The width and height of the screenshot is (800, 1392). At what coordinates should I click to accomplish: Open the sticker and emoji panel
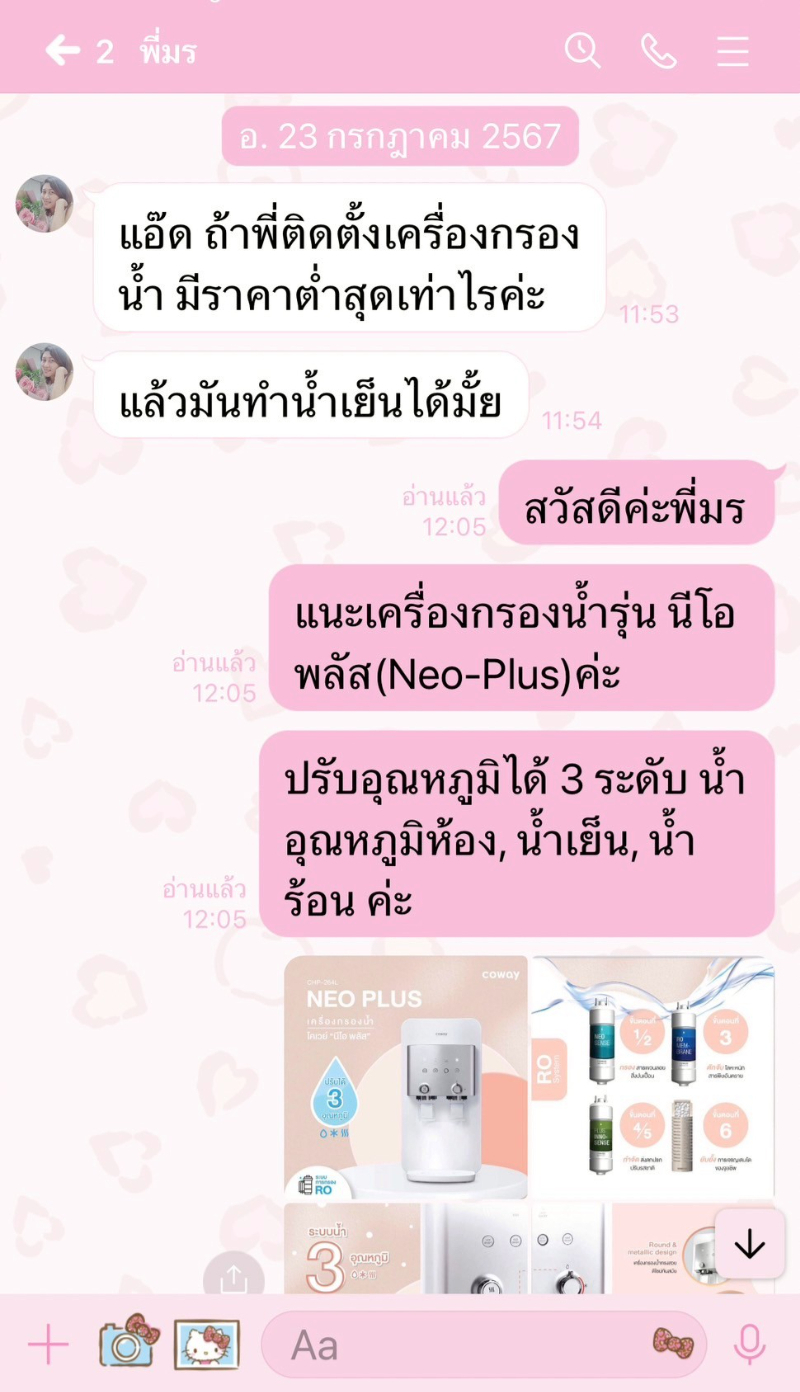coord(673,1343)
